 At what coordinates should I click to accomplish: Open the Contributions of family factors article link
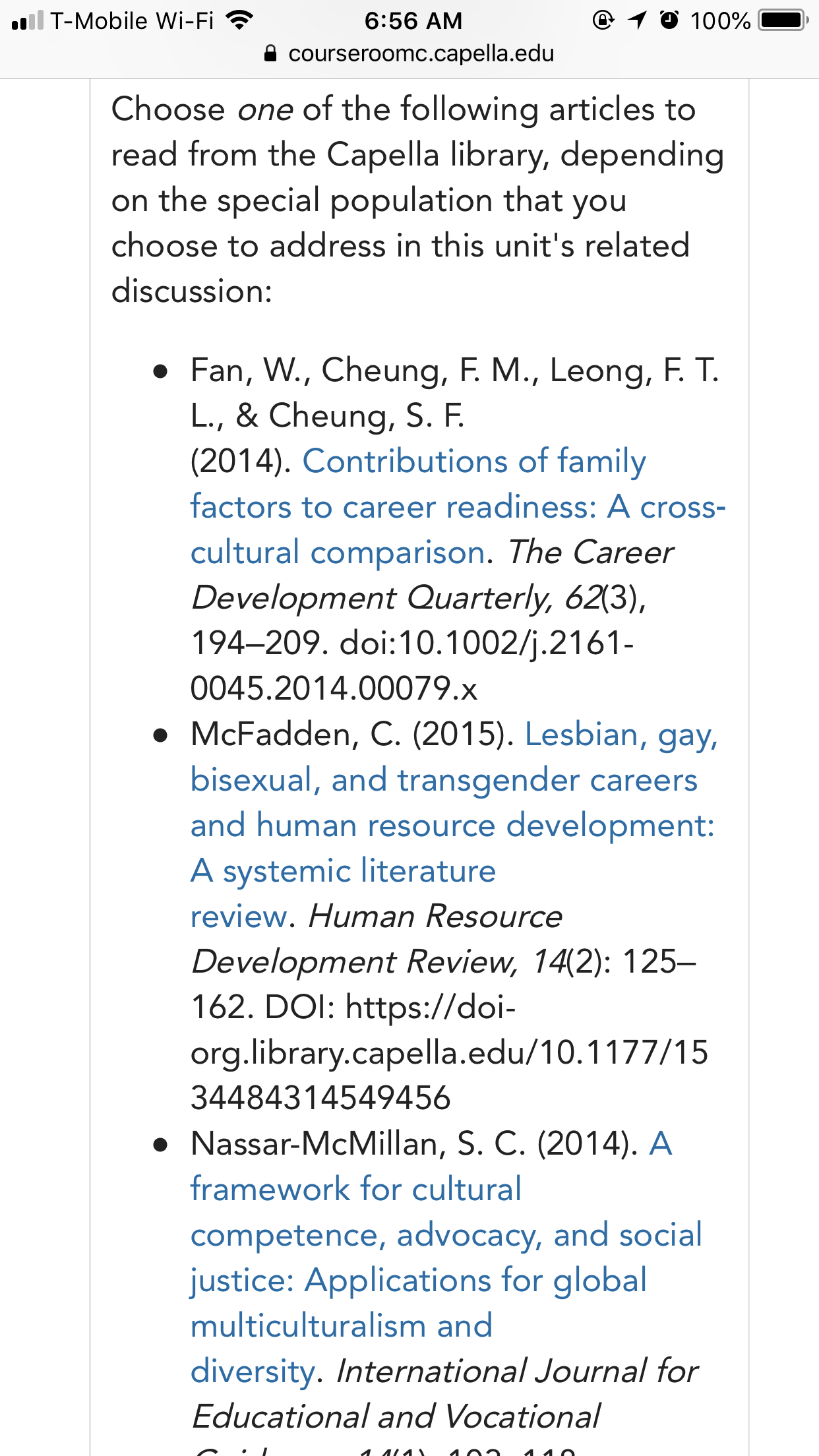point(458,506)
